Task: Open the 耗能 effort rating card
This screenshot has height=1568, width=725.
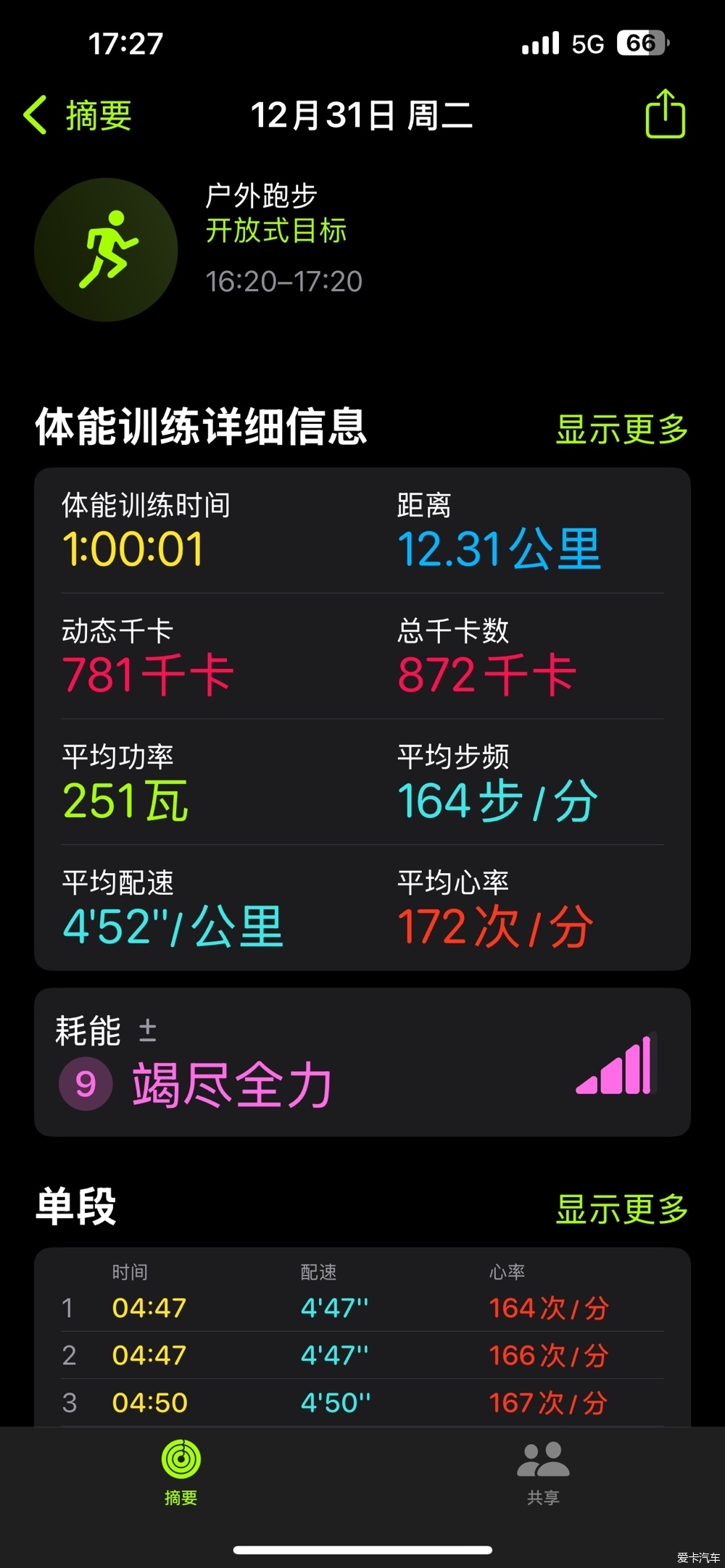Action: (x=362, y=1062)
